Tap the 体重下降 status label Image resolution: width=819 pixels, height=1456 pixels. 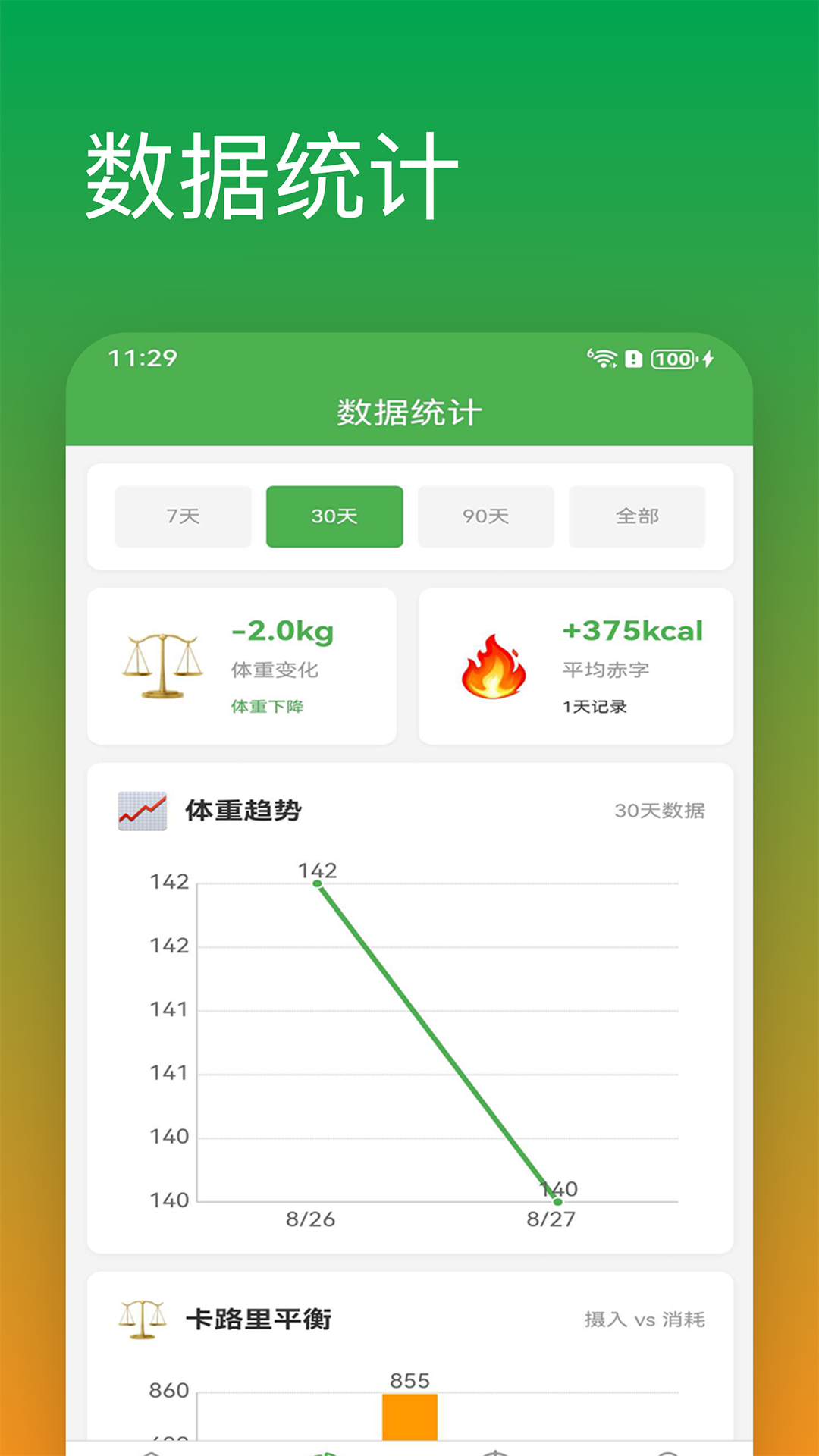267,706
